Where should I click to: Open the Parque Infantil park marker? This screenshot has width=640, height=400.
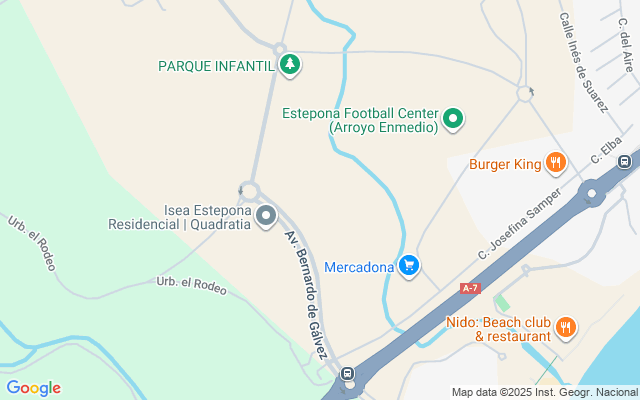click(290, 65)
